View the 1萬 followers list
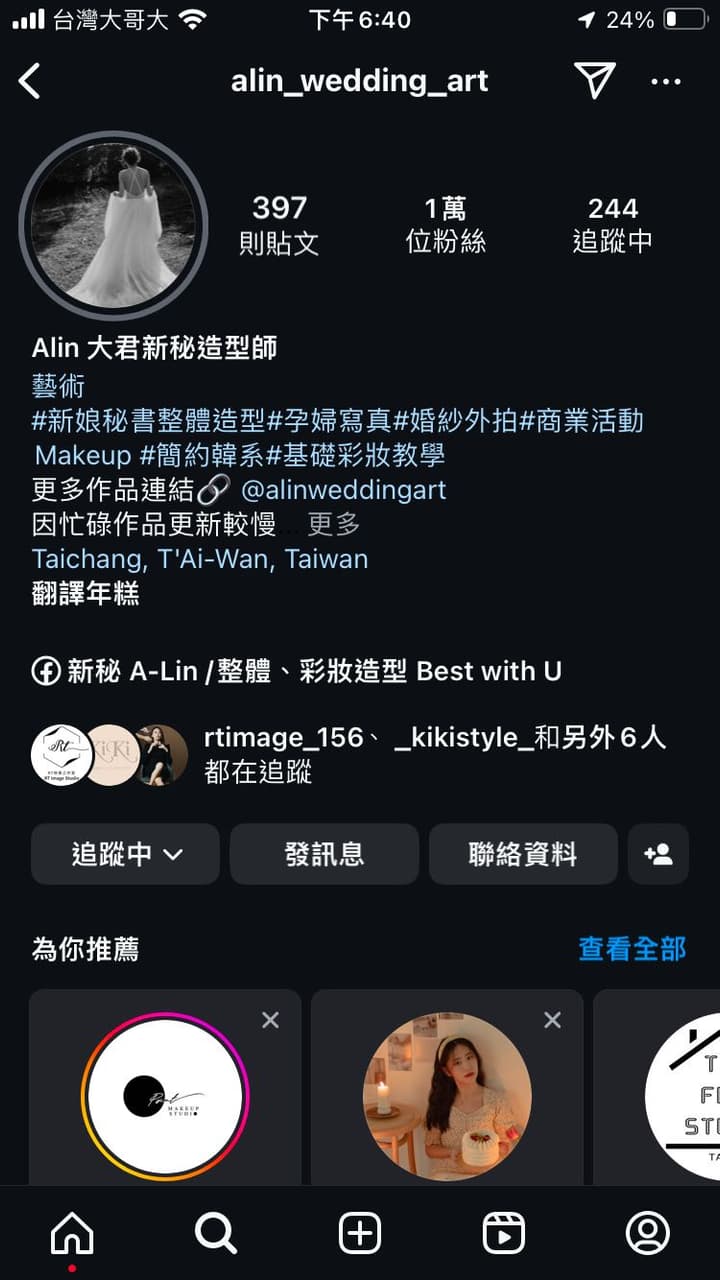The image size is (720, 1280). pyautogui.click(x=445, y=224)
